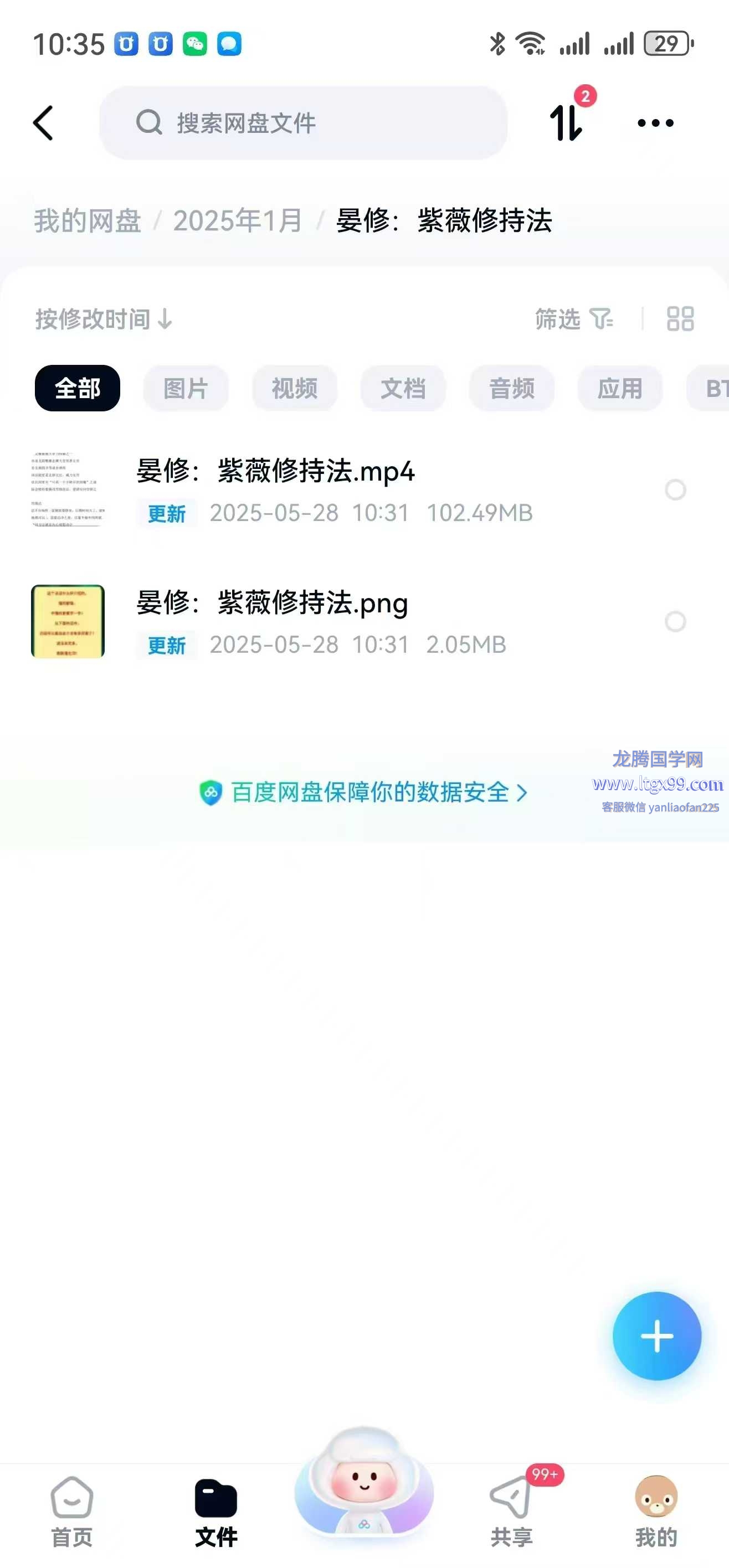Switch to grid view layout
Image resolution: width=729 pixels, height=1568 pixels.
coord(680,319)
